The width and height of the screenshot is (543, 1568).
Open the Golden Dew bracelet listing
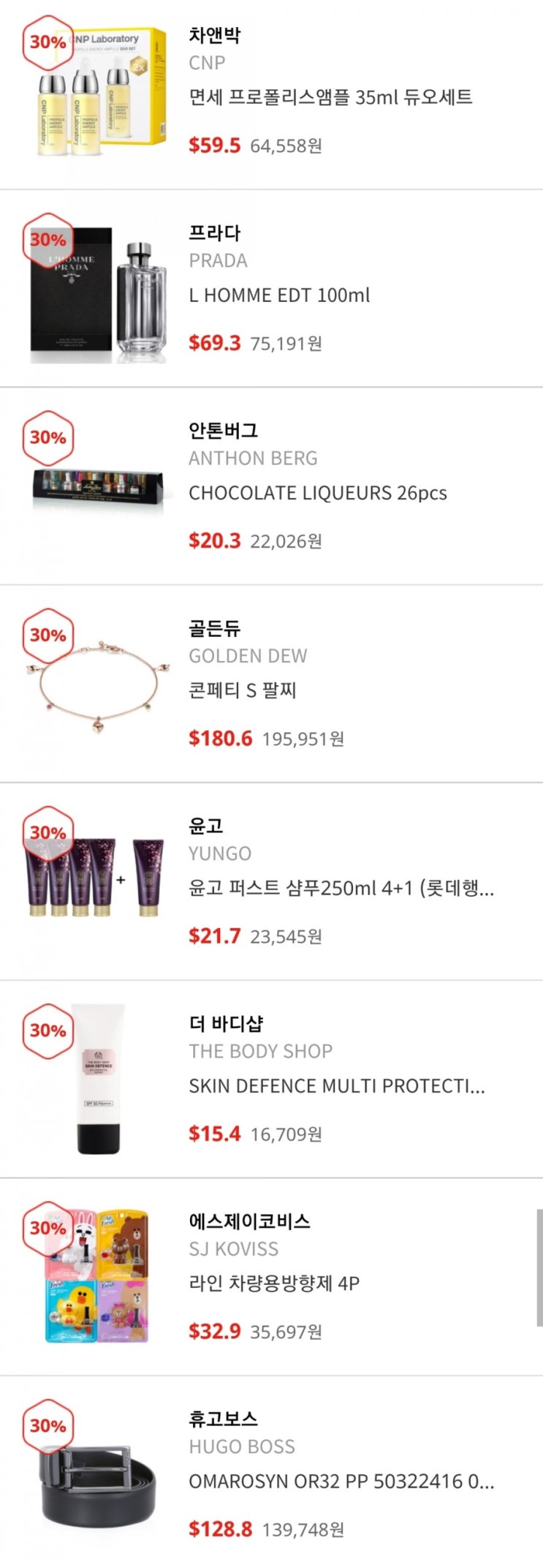click(243, 690)
